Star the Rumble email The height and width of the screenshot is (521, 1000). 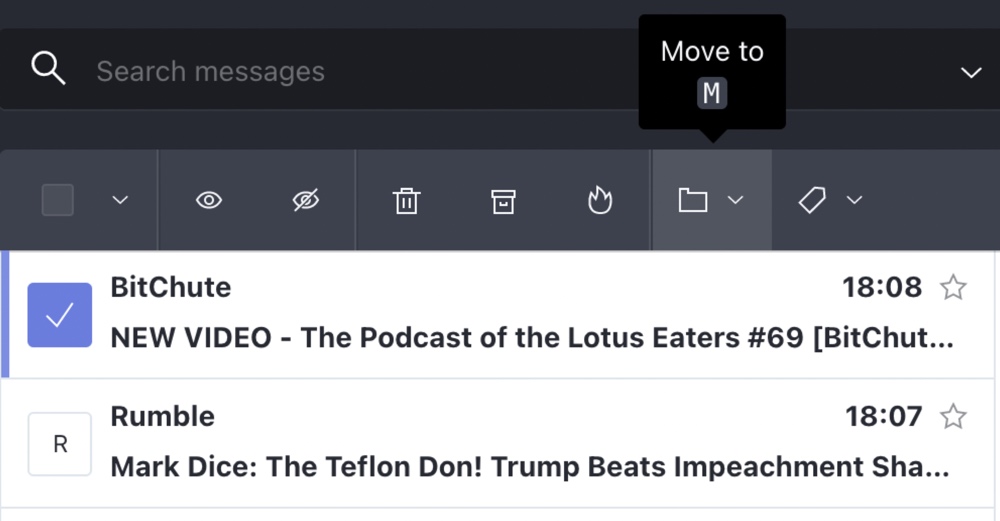[953, 416]
